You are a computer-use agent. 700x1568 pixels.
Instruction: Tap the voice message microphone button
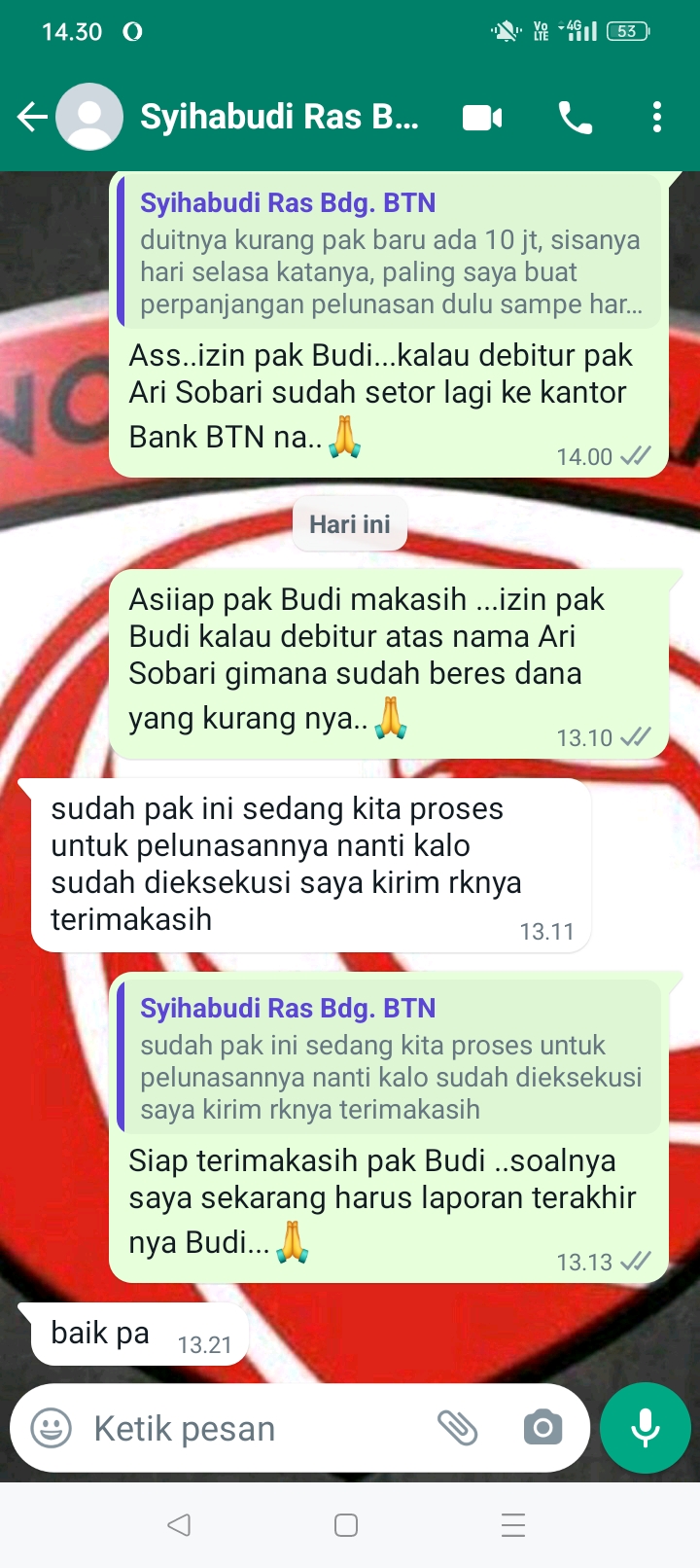[x=646, y=1428]
